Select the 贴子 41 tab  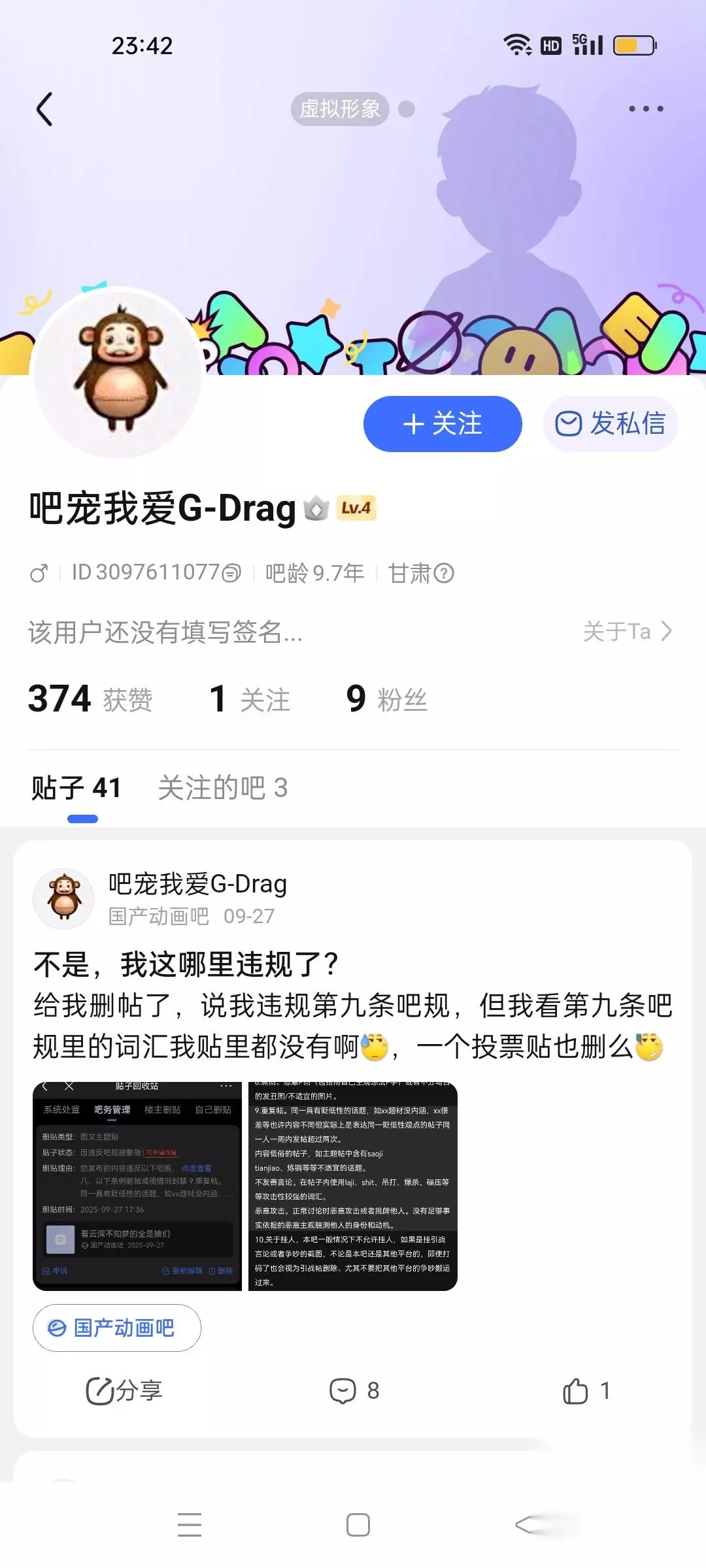coord(76,788)
